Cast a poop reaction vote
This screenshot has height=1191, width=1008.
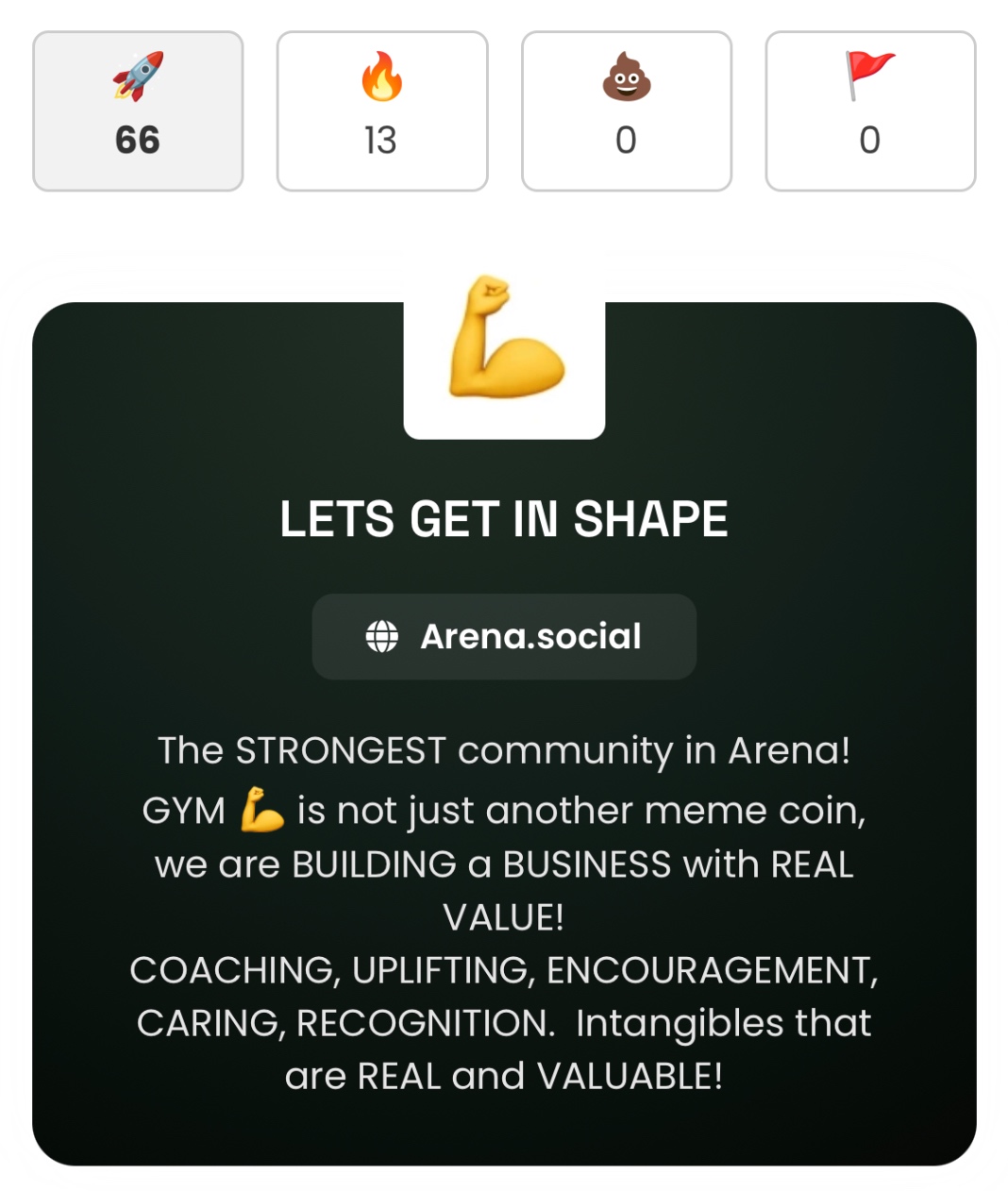626,111
